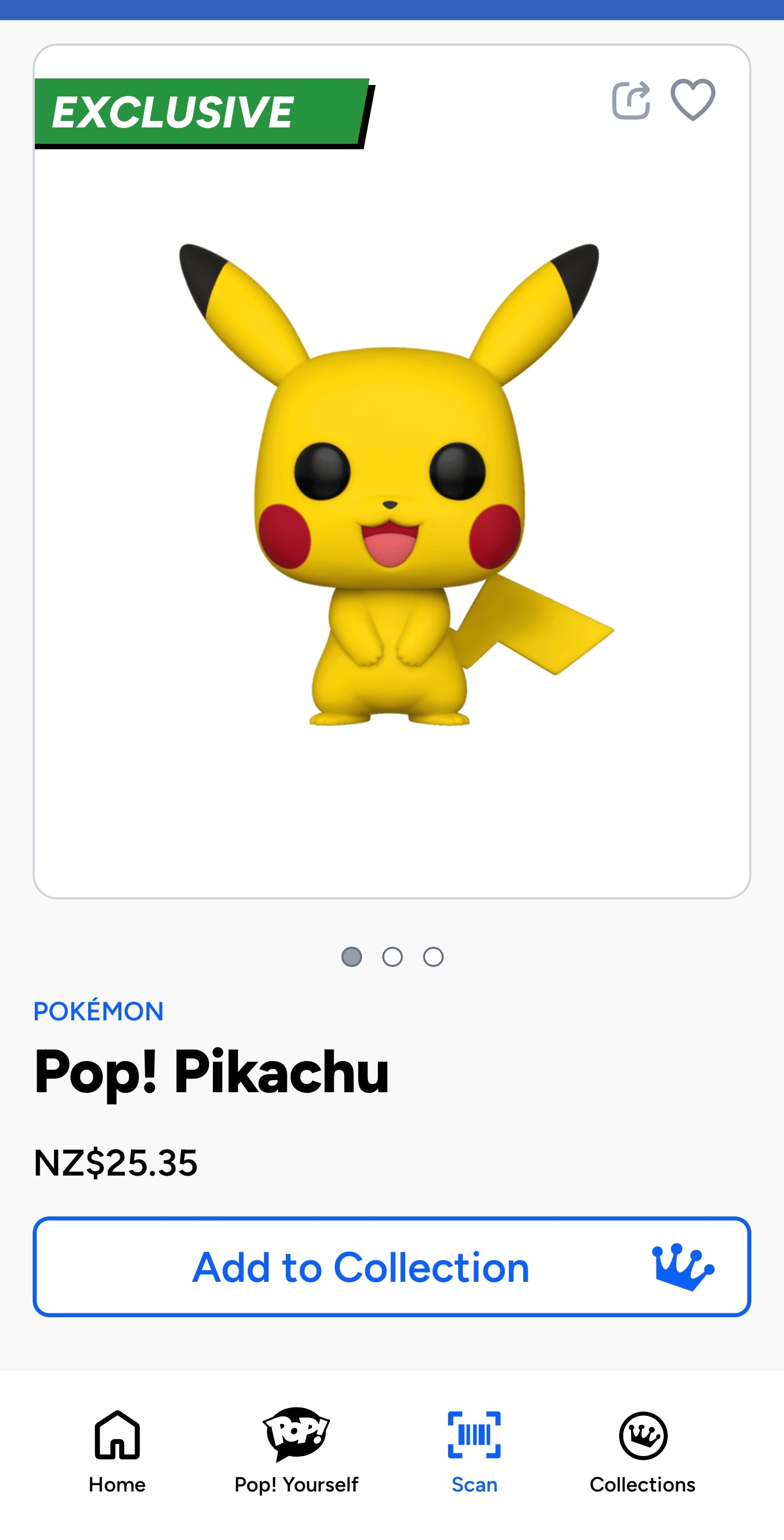784x1540 pixels.
Task: Tap the Add to Collection button
Action: point(391,1267)
